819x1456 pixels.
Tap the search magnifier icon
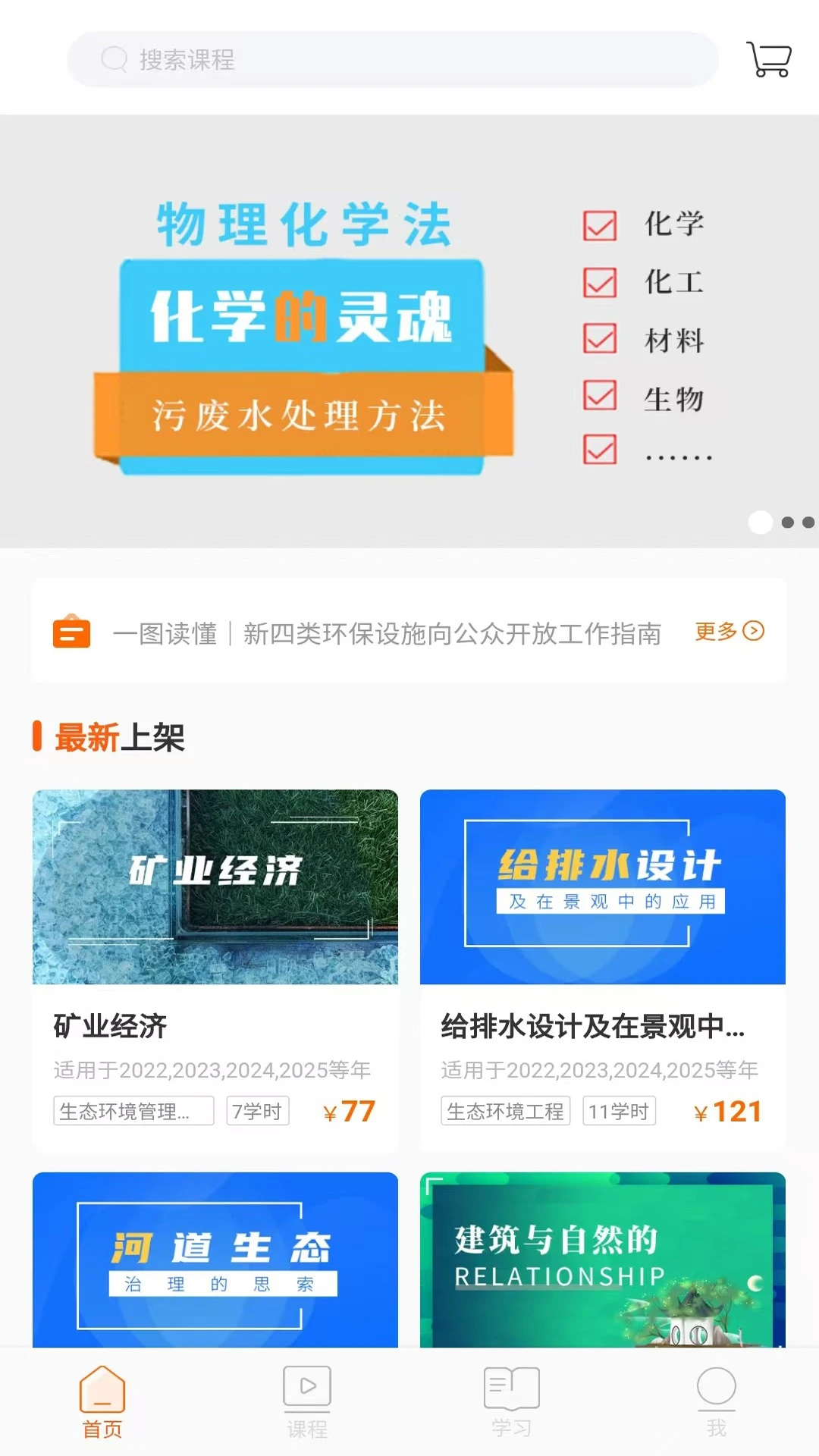pos(114,59)
